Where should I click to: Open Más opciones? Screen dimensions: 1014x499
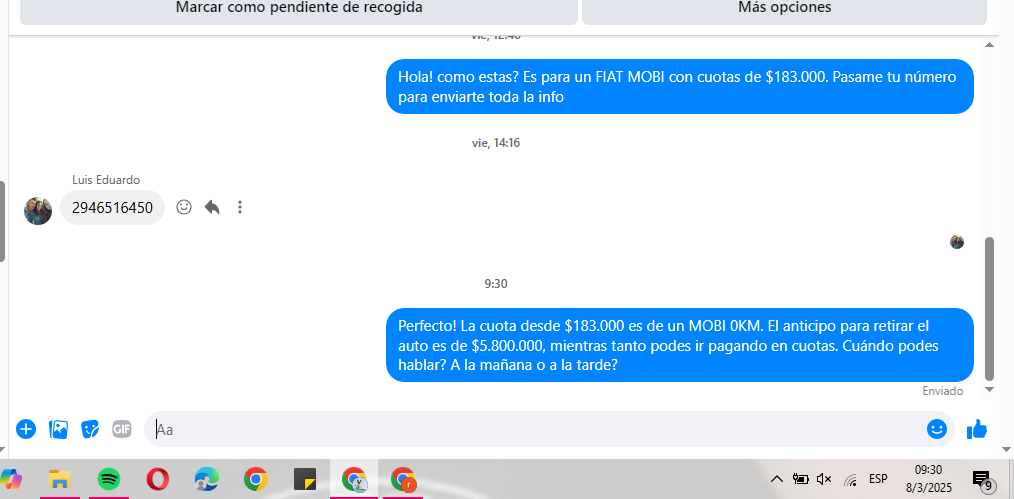click(784, 9)
